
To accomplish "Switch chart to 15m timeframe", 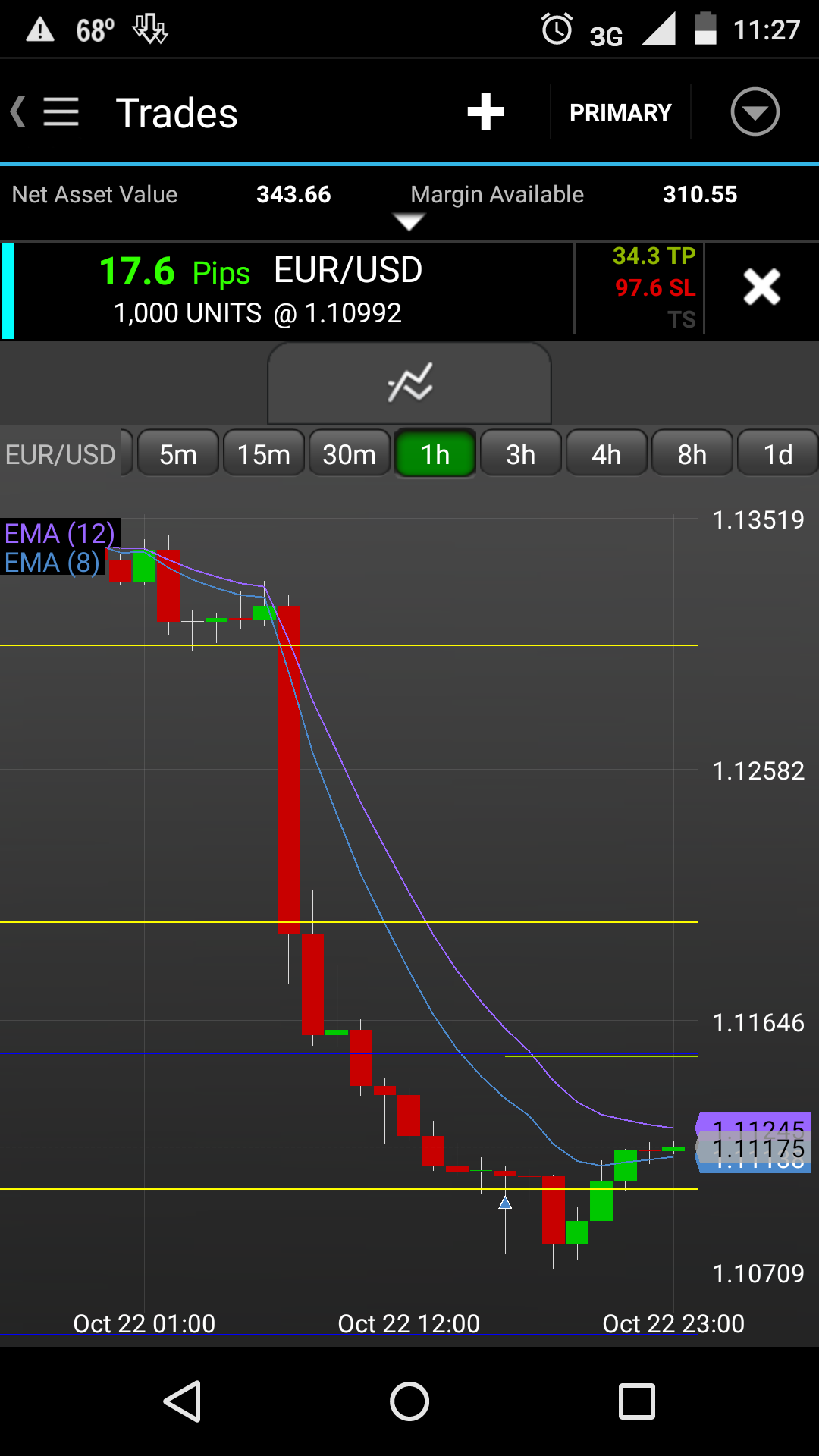I will 264,454.
